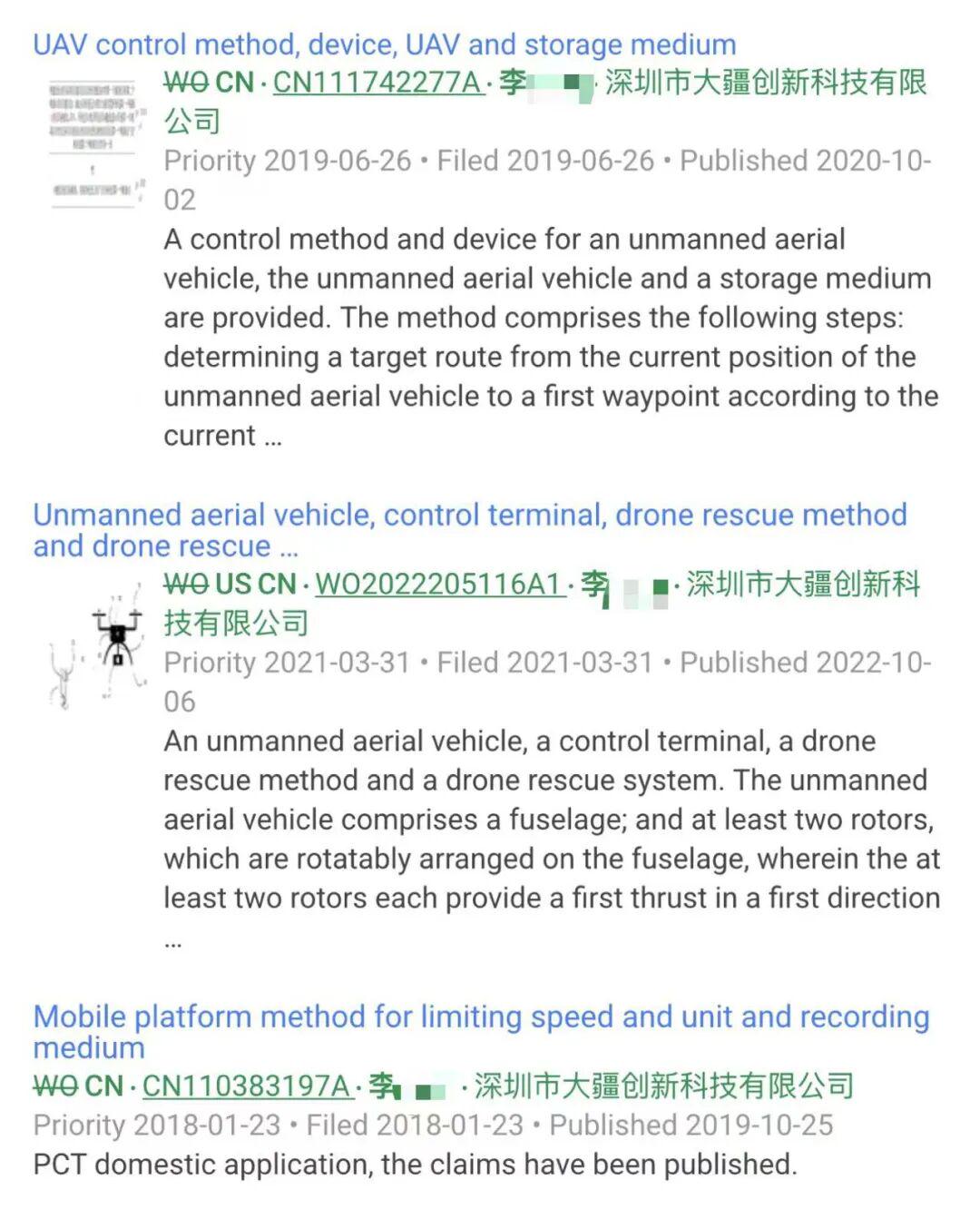View drone drawing thumbnail of rescue patent

click(96, 646)
